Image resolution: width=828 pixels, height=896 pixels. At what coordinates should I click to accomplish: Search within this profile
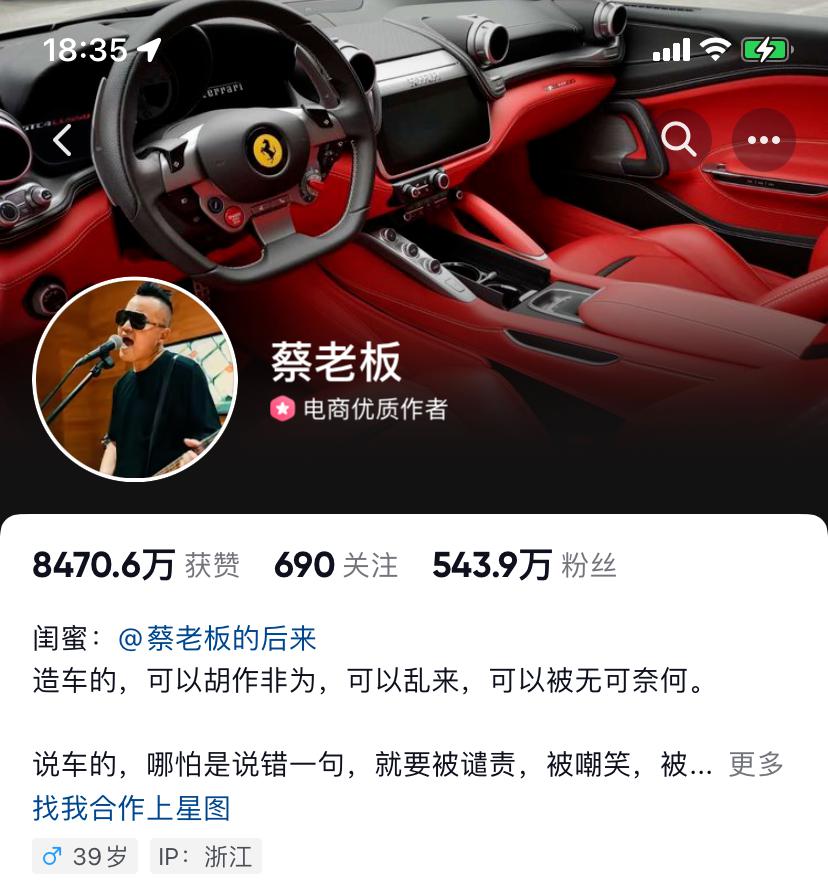tap(680, 140)
